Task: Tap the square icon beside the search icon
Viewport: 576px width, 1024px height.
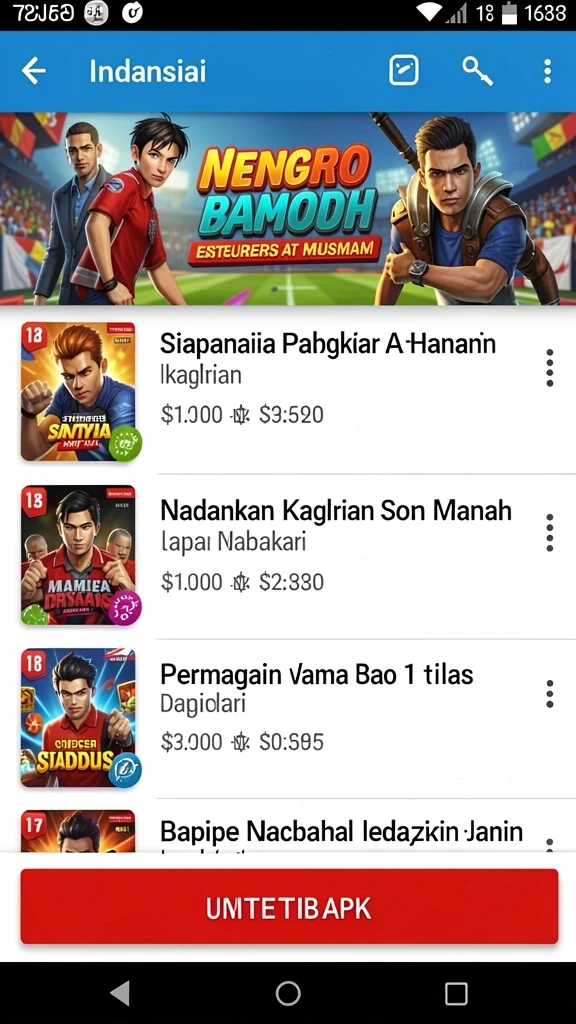Action: 404,71
